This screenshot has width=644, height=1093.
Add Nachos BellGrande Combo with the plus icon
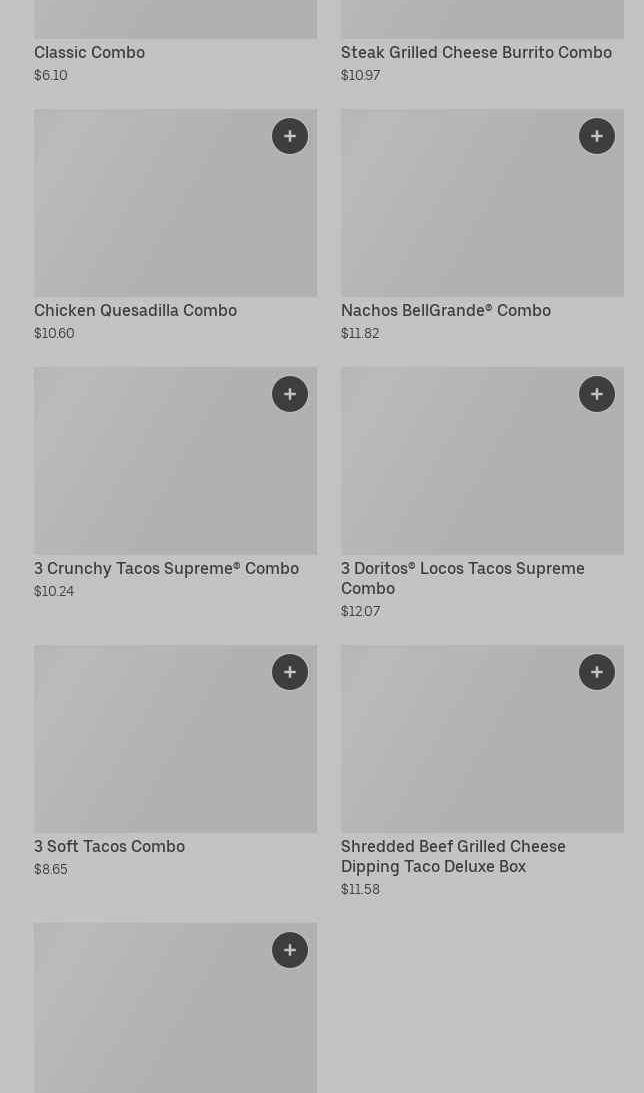point(597,136)
